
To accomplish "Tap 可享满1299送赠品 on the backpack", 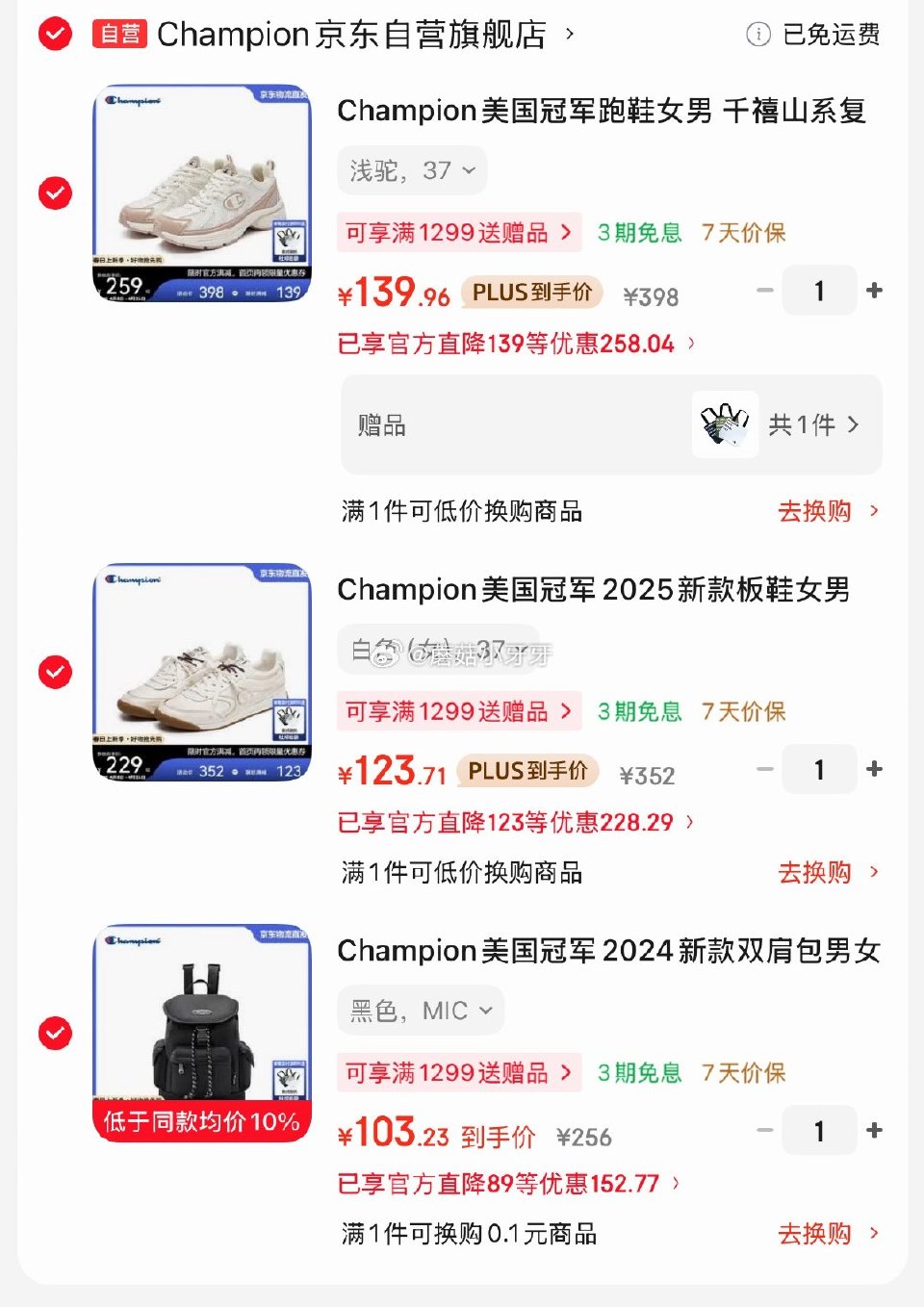I will (459, 1073).
